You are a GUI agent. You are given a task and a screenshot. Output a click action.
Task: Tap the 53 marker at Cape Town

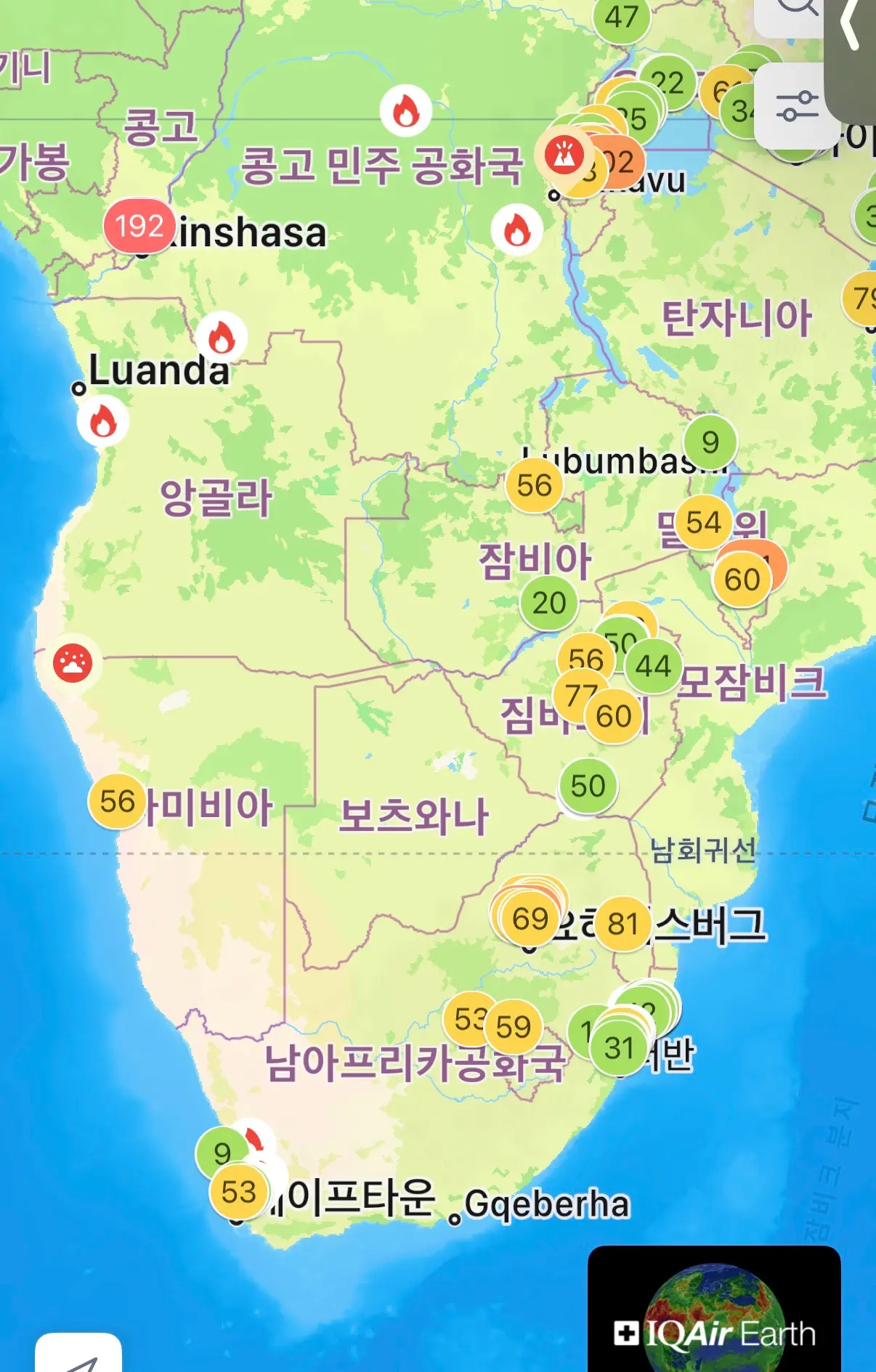point(239,1192)
